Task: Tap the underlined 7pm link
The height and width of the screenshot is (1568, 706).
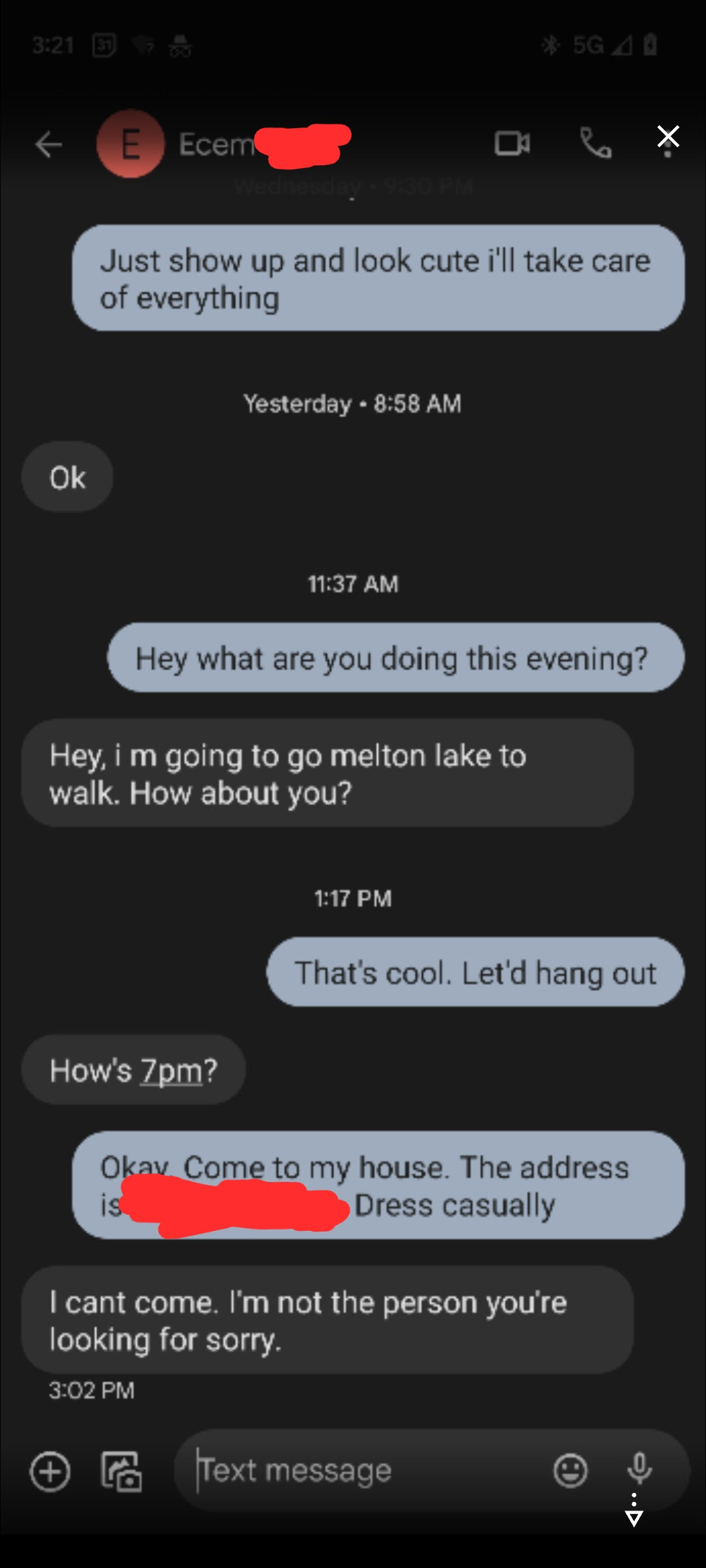Action: [172, 1071]
